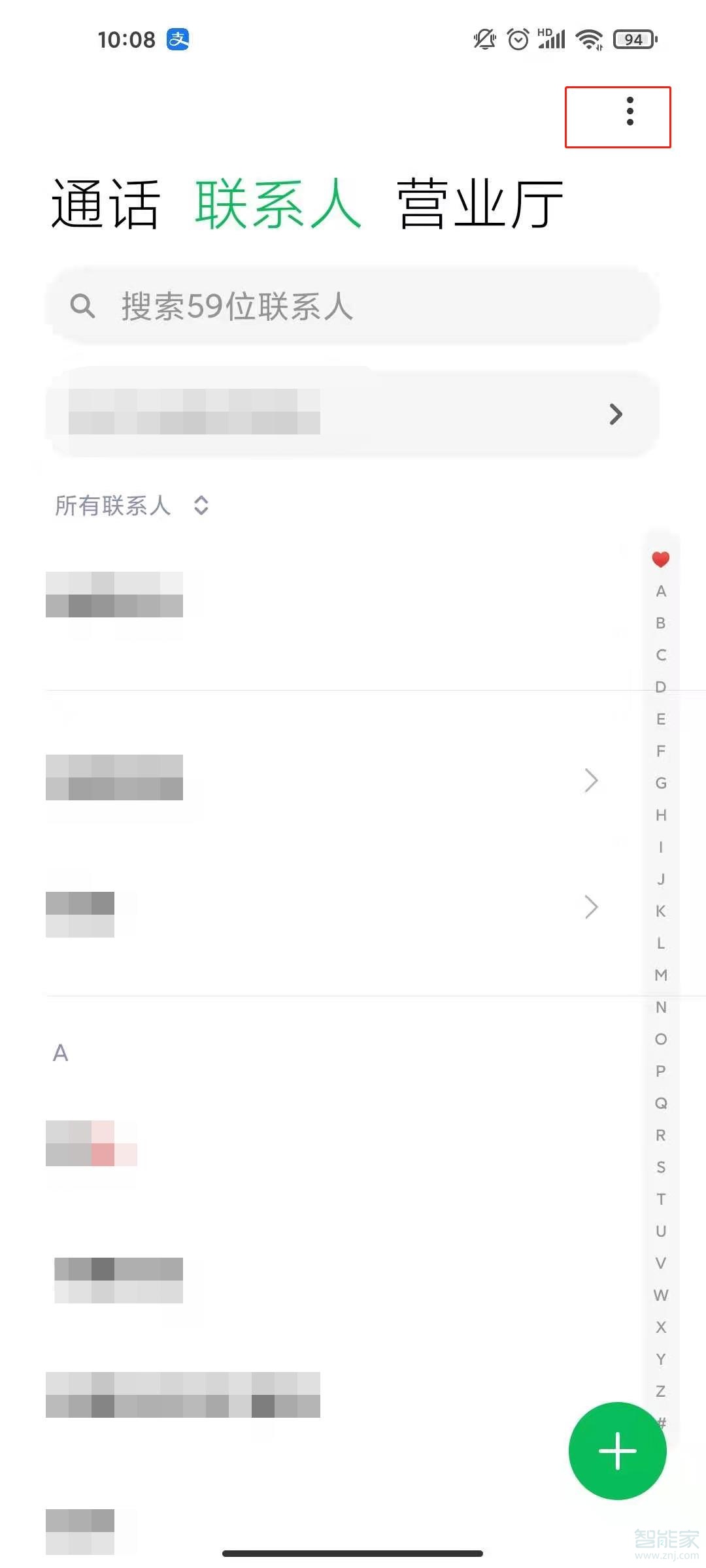Tap the red heart favorites icon in index
706x1568 pixels.
tap(661, 559)
